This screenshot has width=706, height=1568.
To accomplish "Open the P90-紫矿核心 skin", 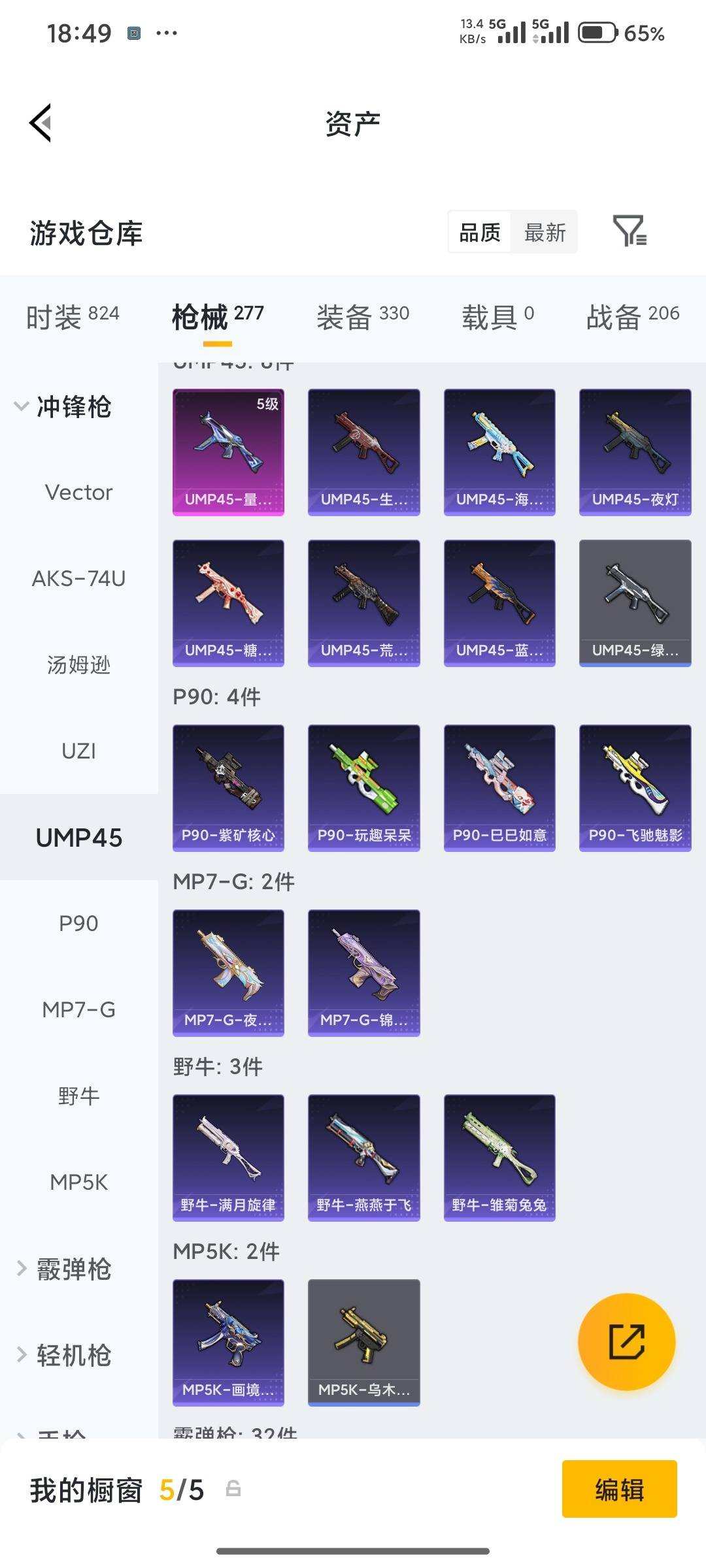I will (228, 788).
